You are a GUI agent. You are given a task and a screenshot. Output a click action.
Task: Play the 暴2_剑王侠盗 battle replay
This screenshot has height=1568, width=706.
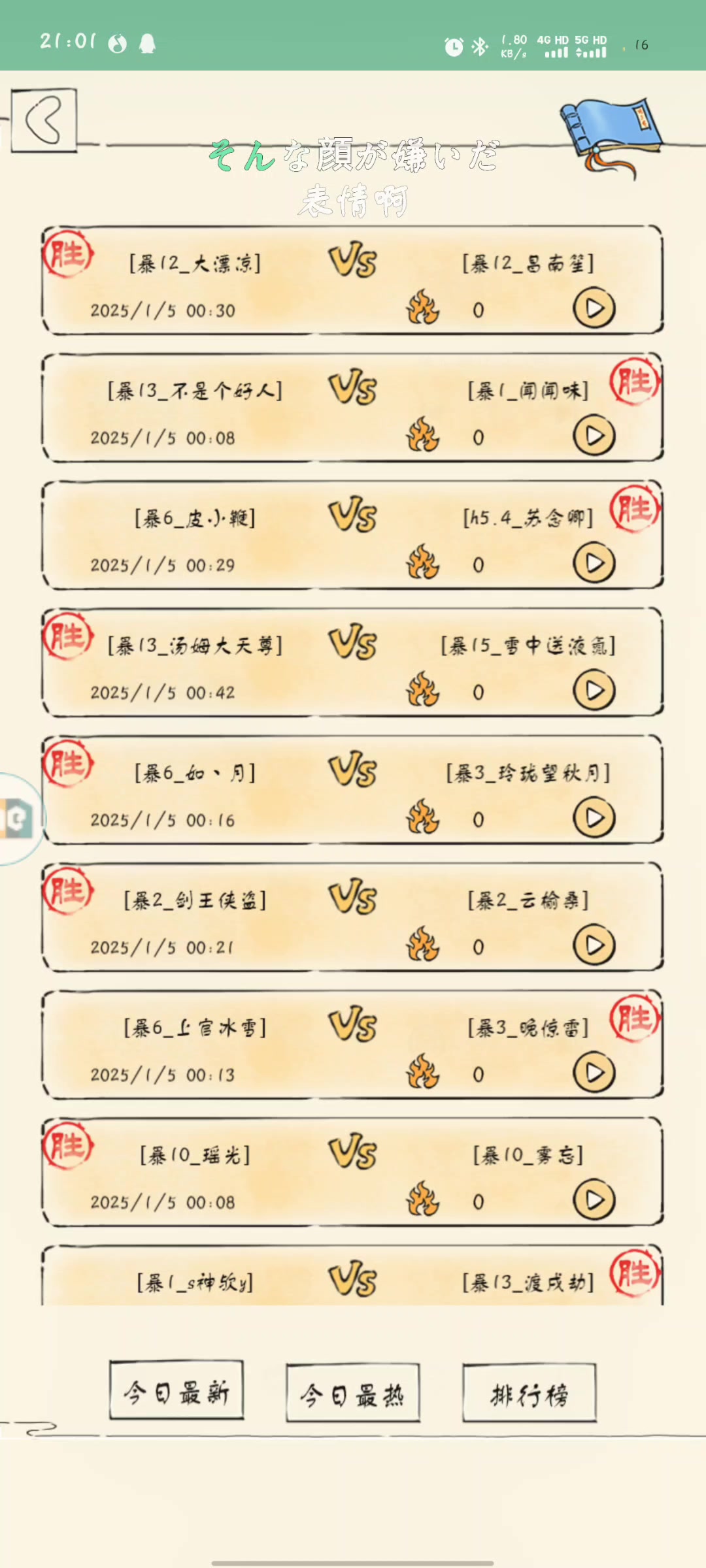594,945
